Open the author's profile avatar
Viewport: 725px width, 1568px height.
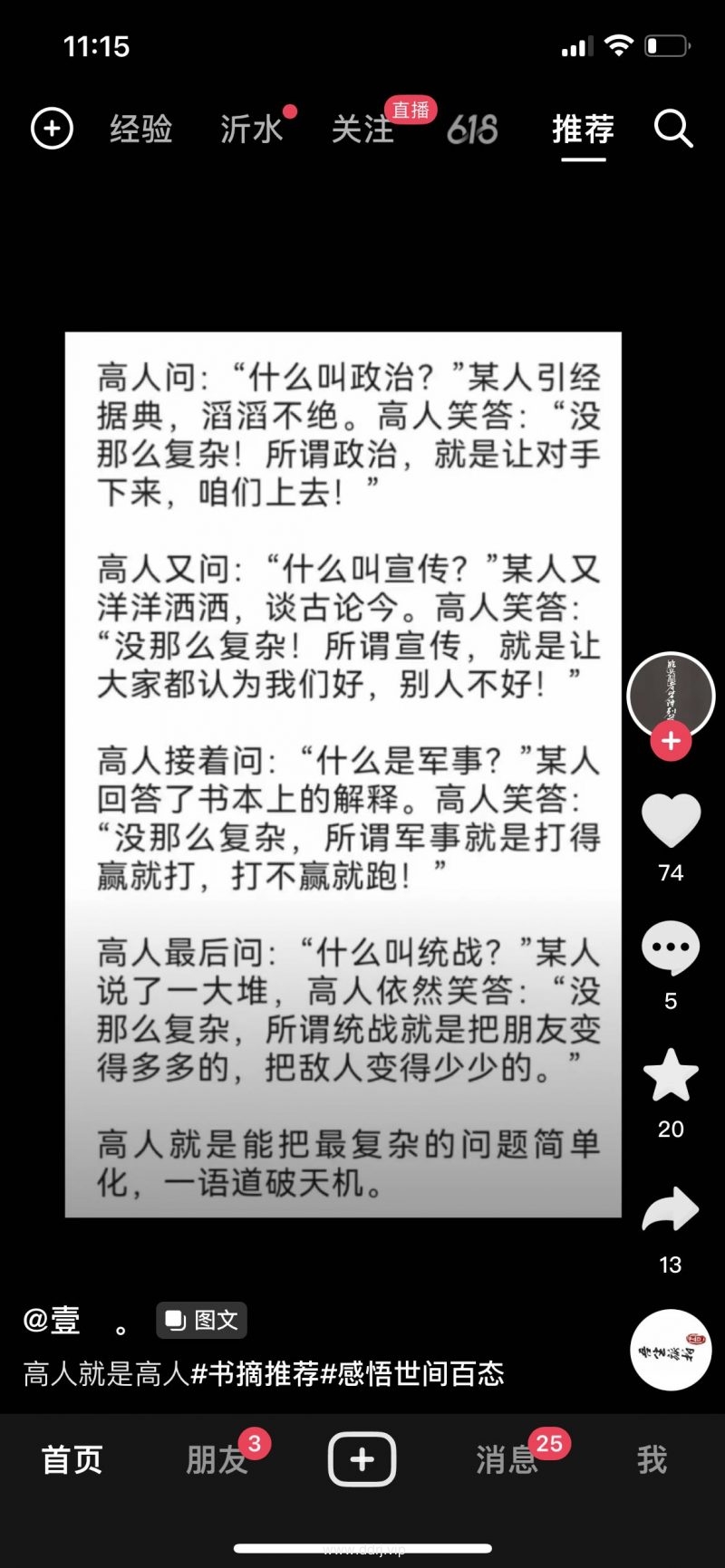pyautogui.click(x=671, y=696)
